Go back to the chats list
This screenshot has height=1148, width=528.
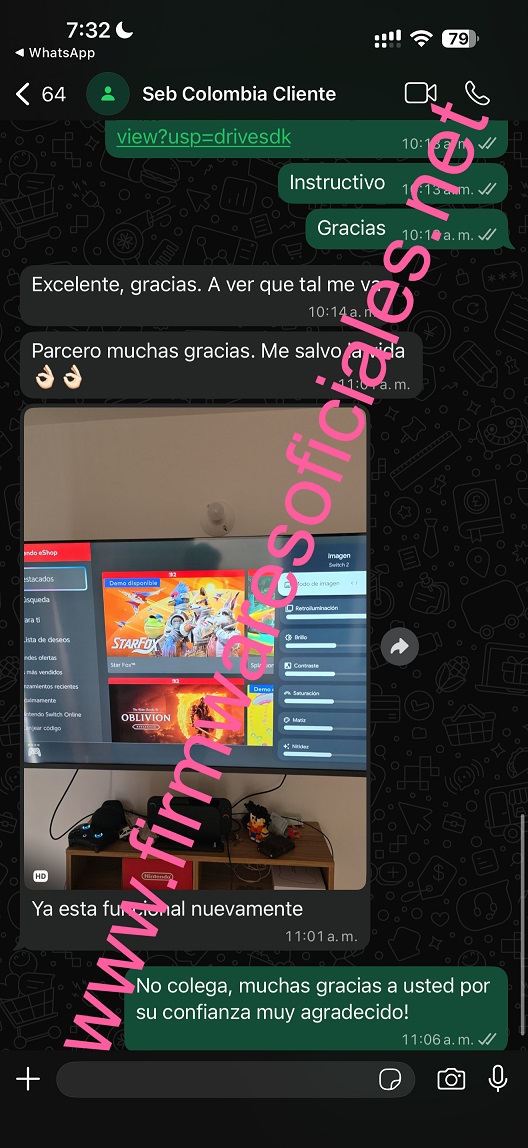point(40,94)
